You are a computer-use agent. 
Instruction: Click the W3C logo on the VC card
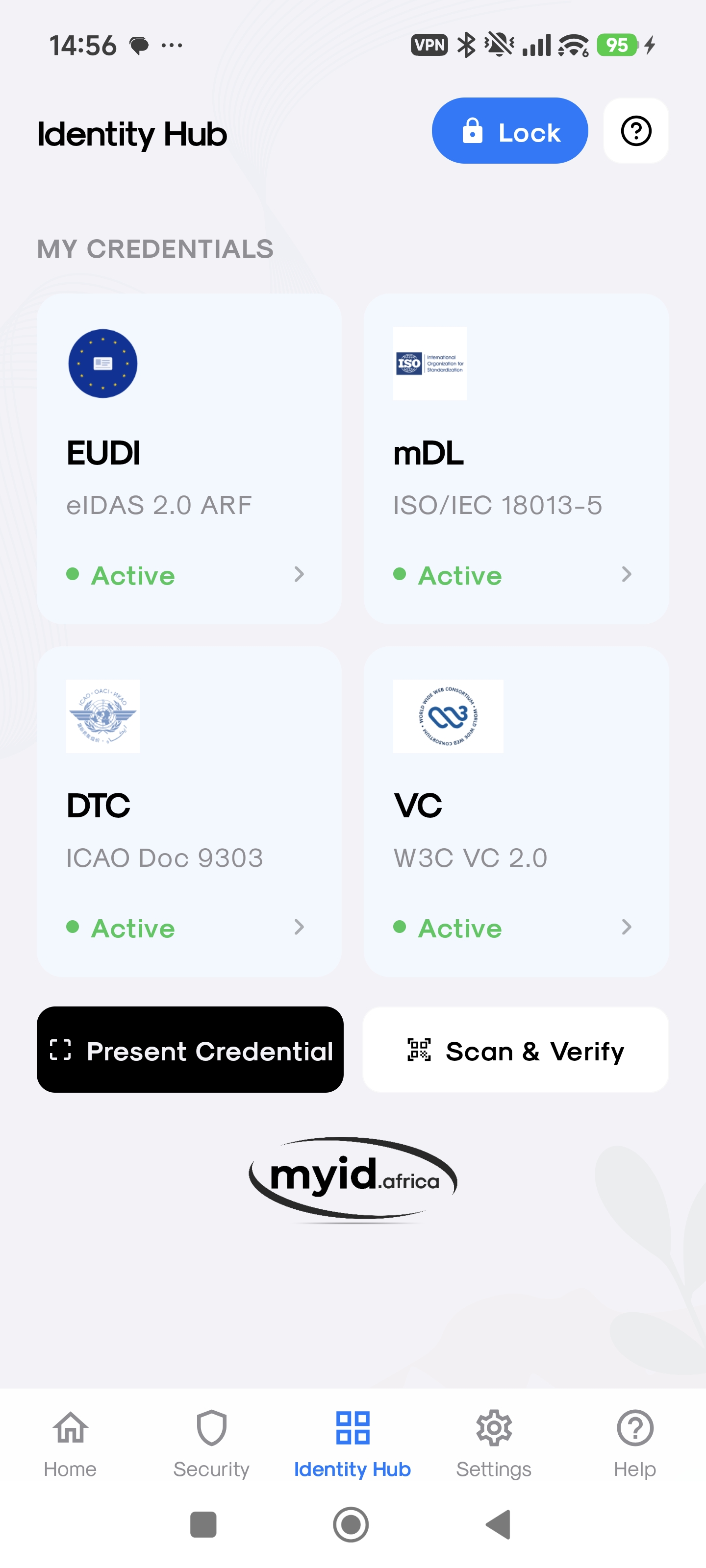tap(448, 717)
